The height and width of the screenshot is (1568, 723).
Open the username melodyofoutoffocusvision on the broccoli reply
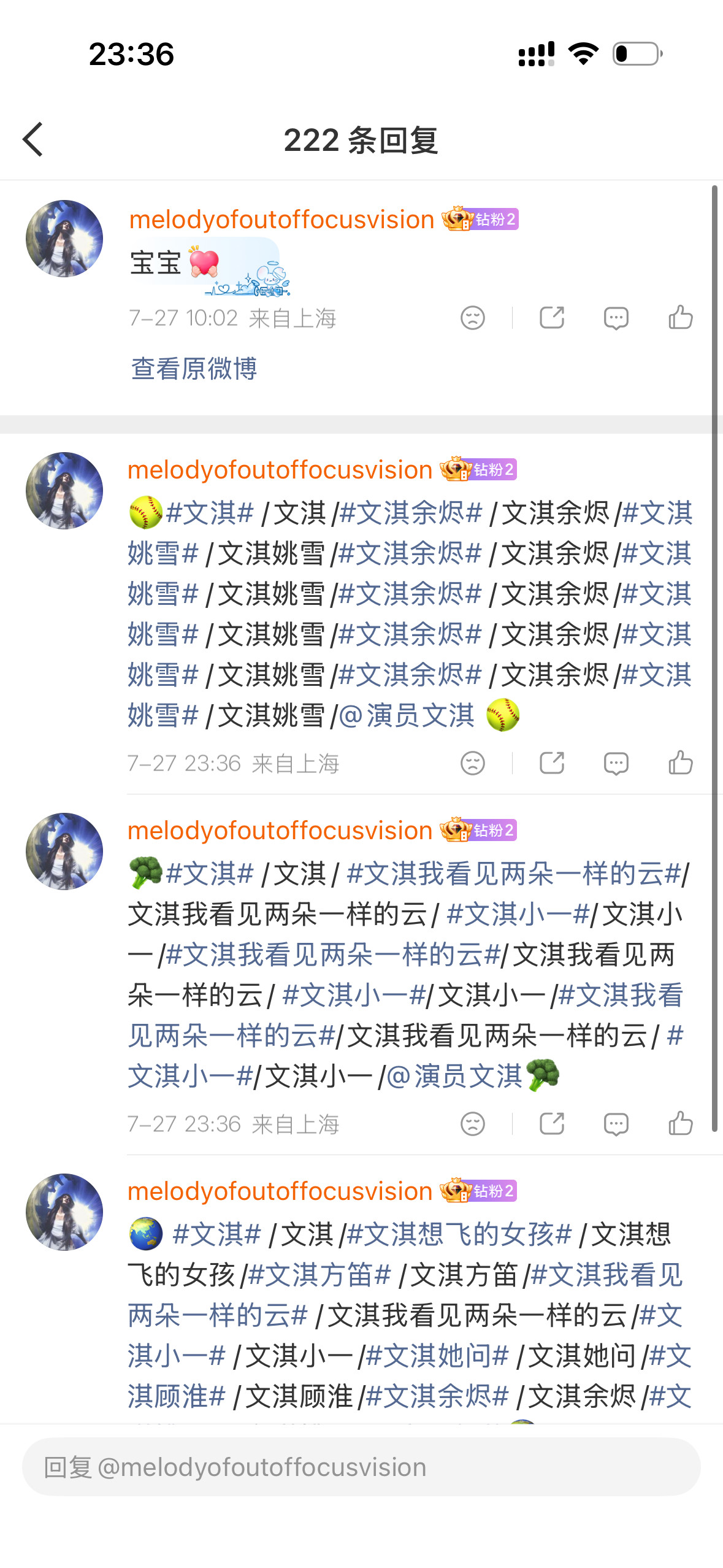280,831
